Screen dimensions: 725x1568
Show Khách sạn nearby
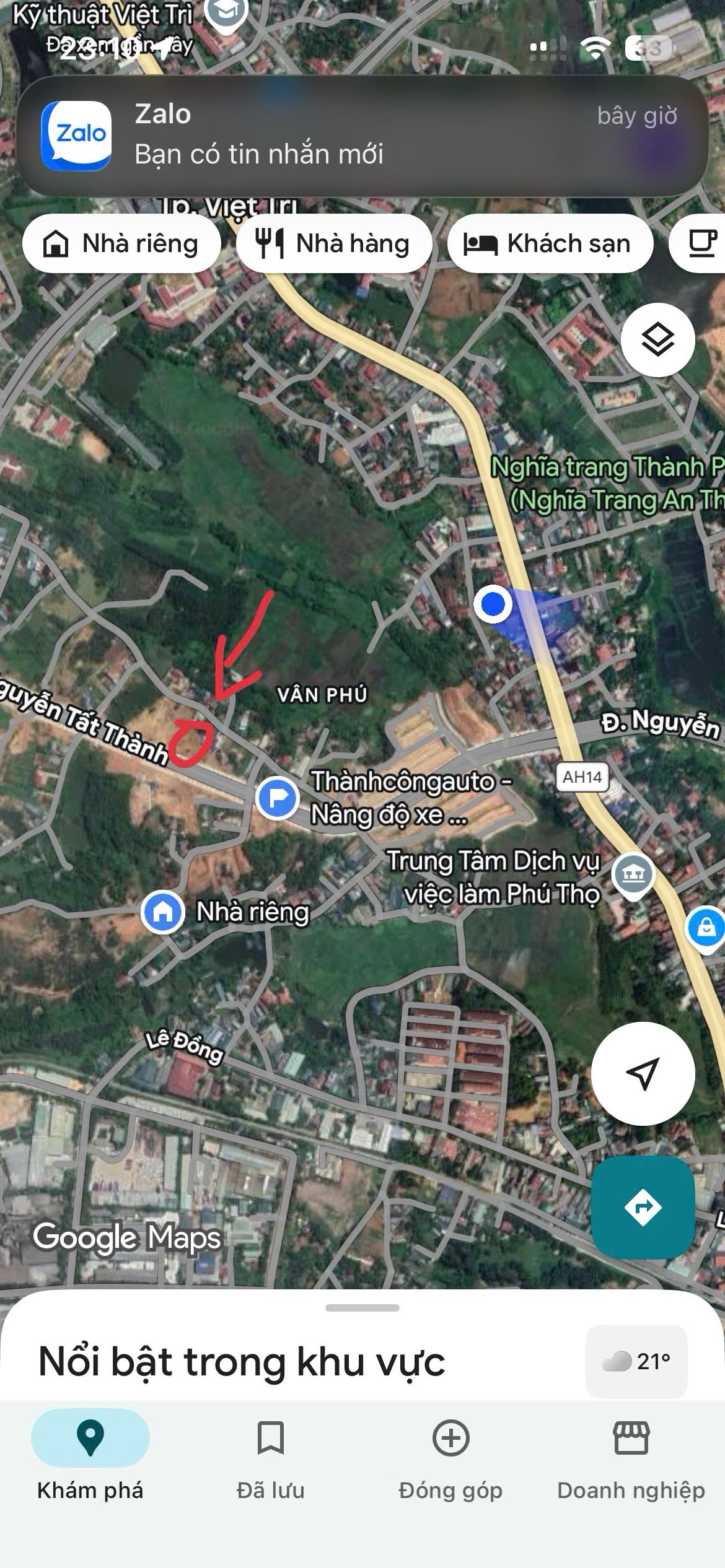point(549,243)
